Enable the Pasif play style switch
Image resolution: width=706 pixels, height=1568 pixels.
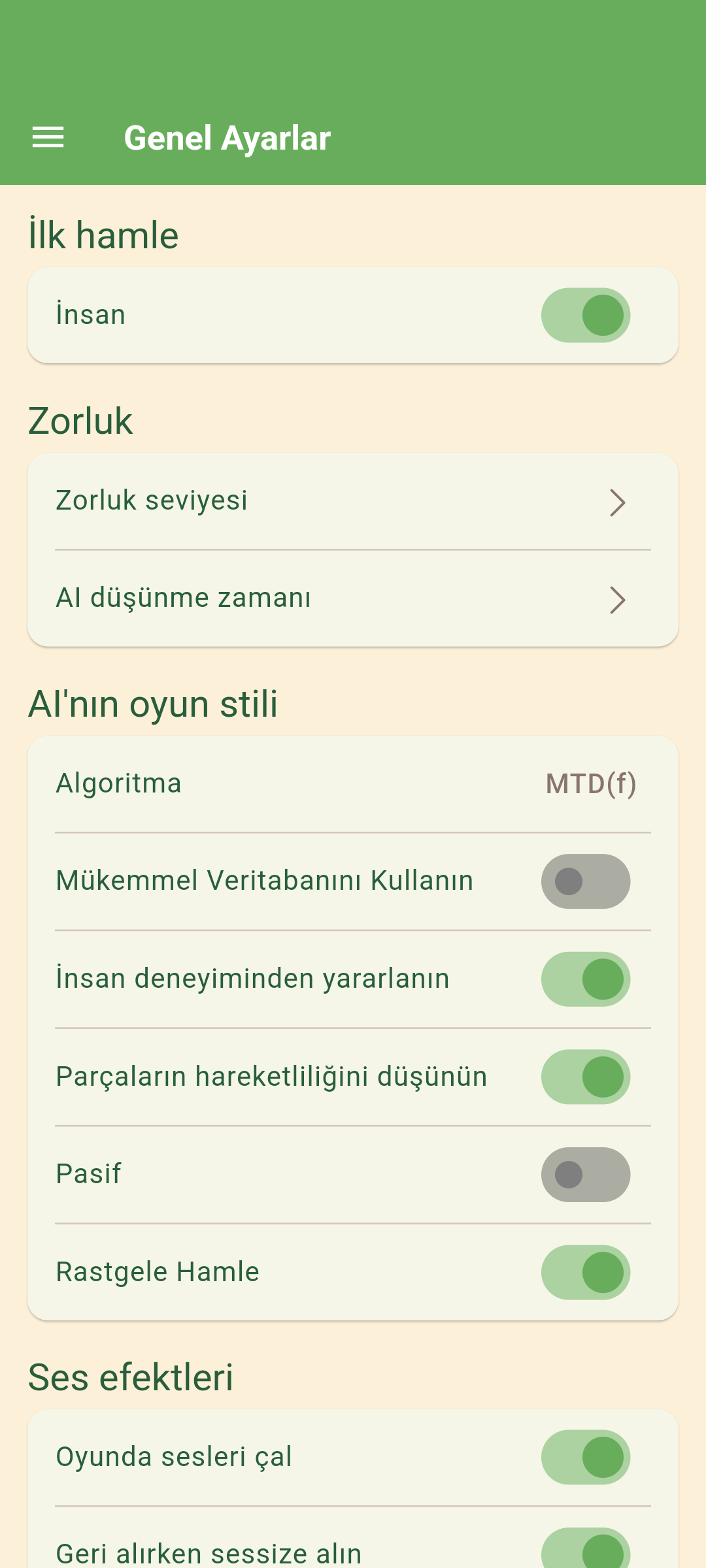pos(585,1174)
